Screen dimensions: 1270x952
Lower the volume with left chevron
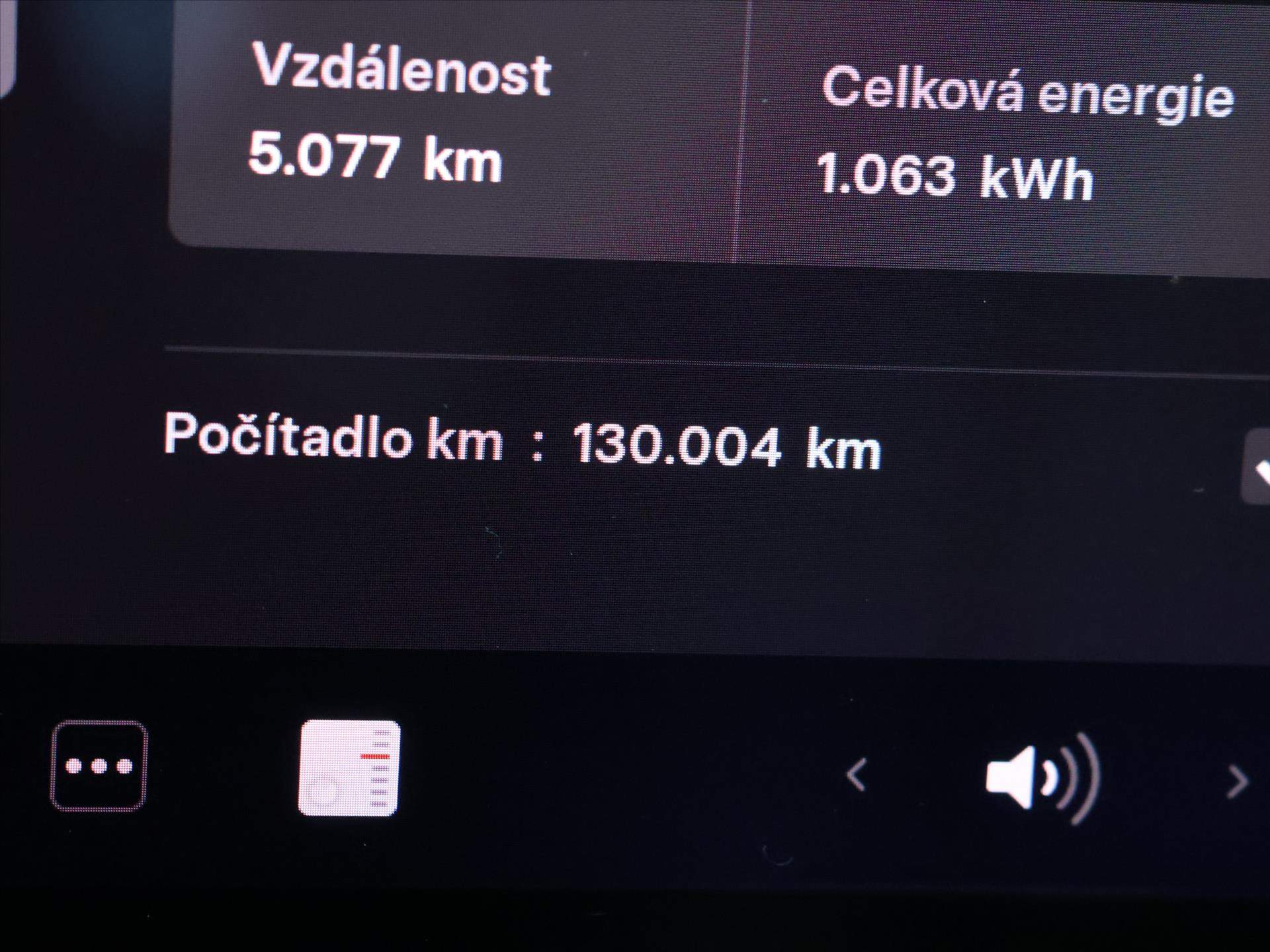pos(856,774)
